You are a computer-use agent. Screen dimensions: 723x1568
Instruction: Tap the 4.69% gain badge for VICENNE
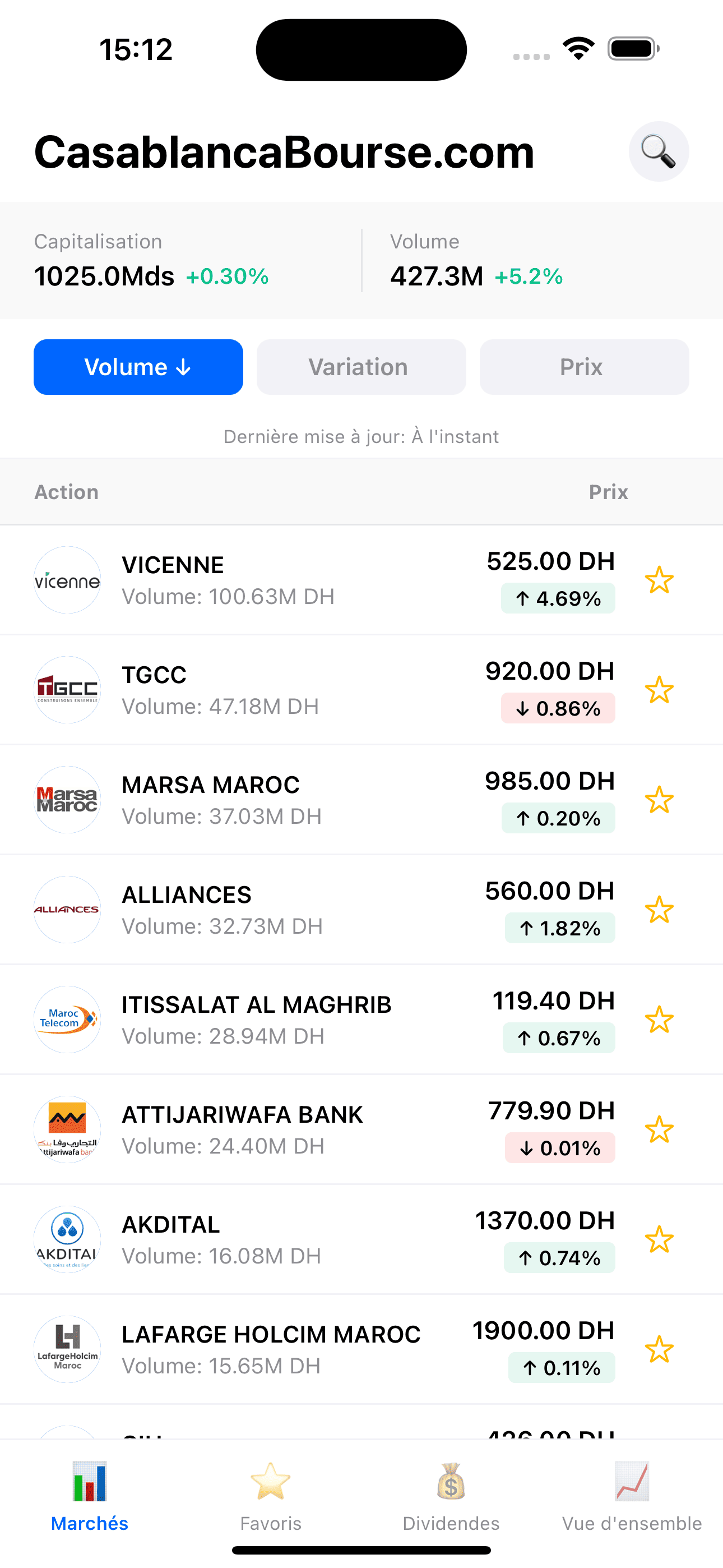[x=558, y=598]
